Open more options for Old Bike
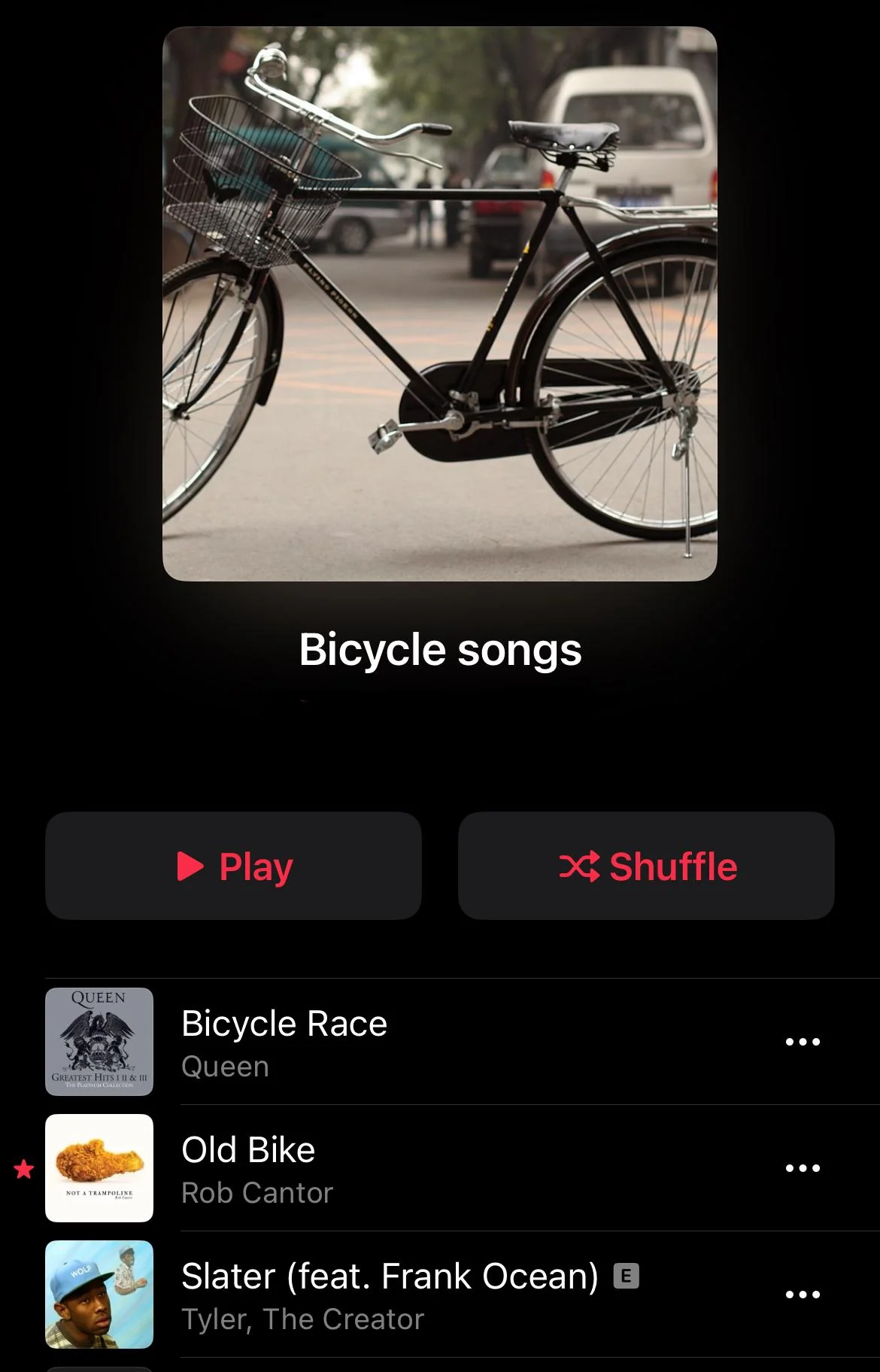 (x=803, y=1168)
